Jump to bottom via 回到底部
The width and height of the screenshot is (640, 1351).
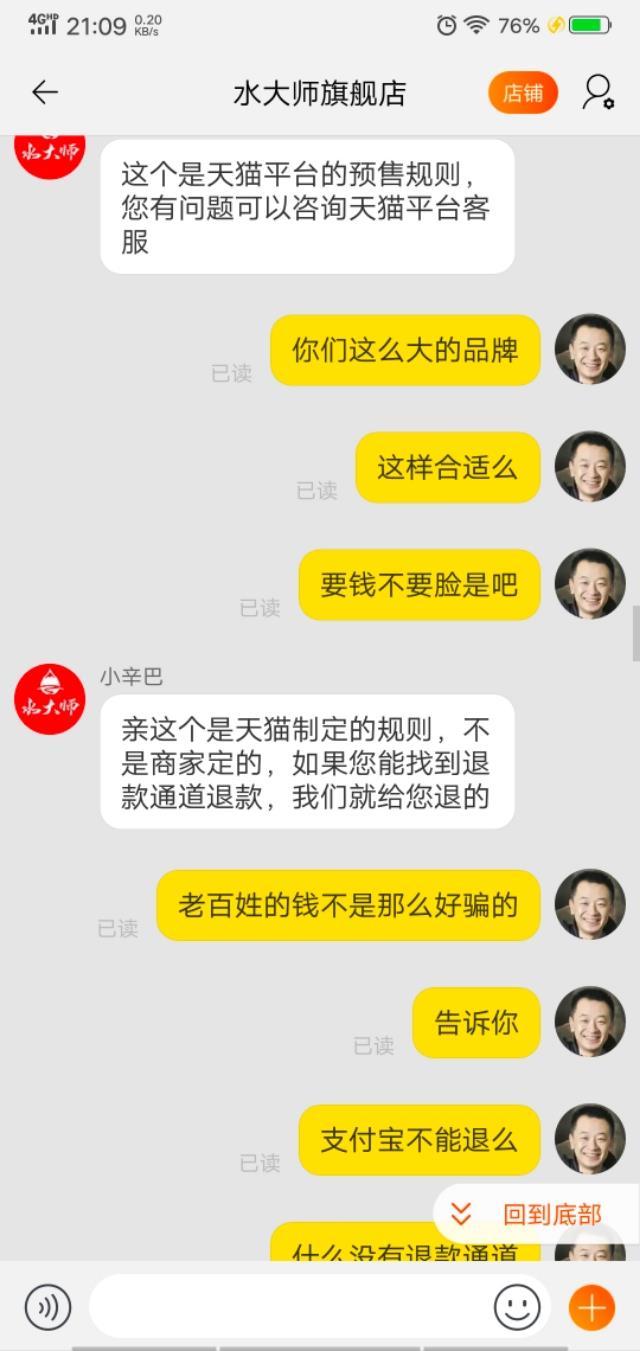point(536,1214)
